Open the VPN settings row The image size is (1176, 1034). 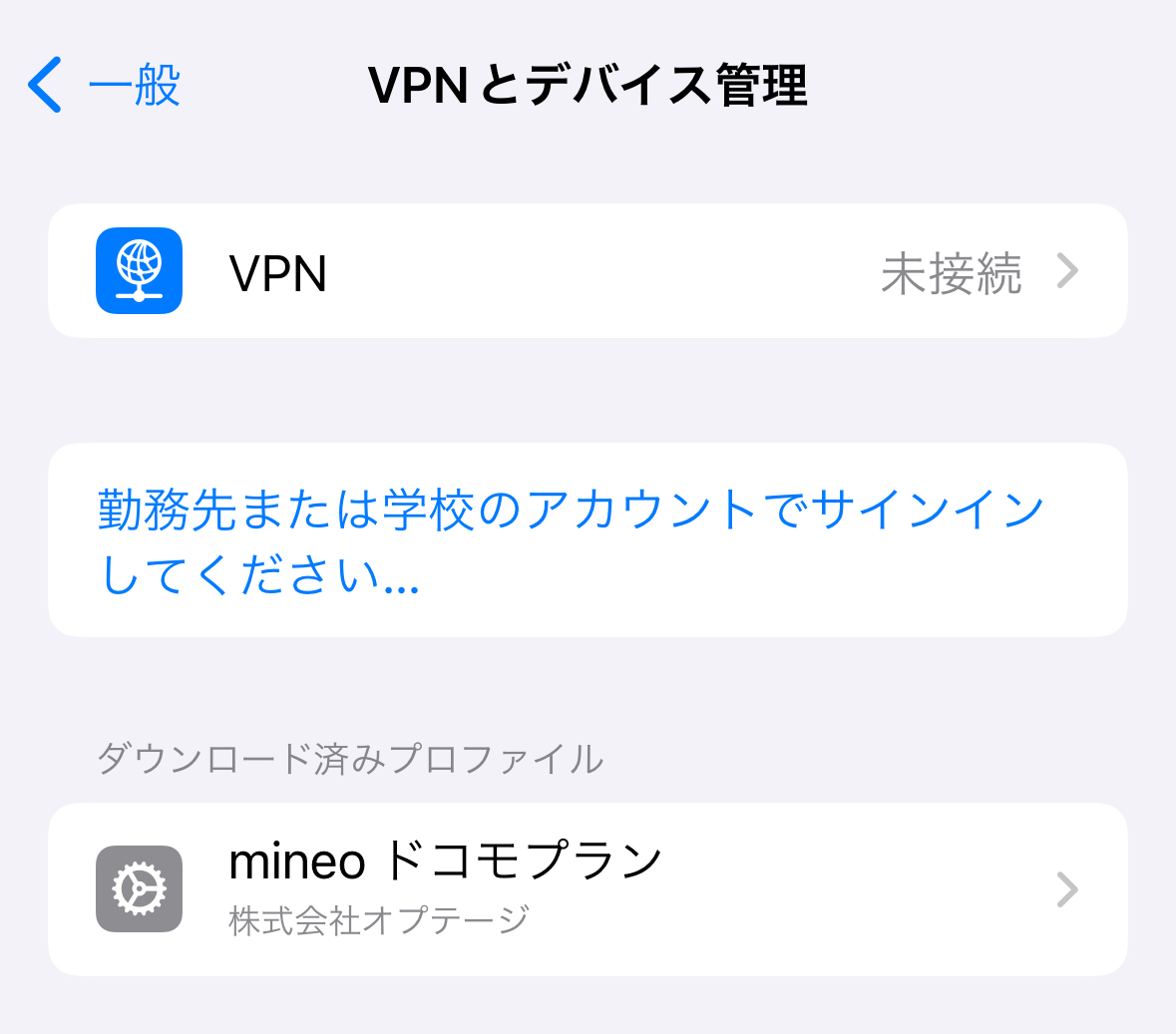pos(588,271)
